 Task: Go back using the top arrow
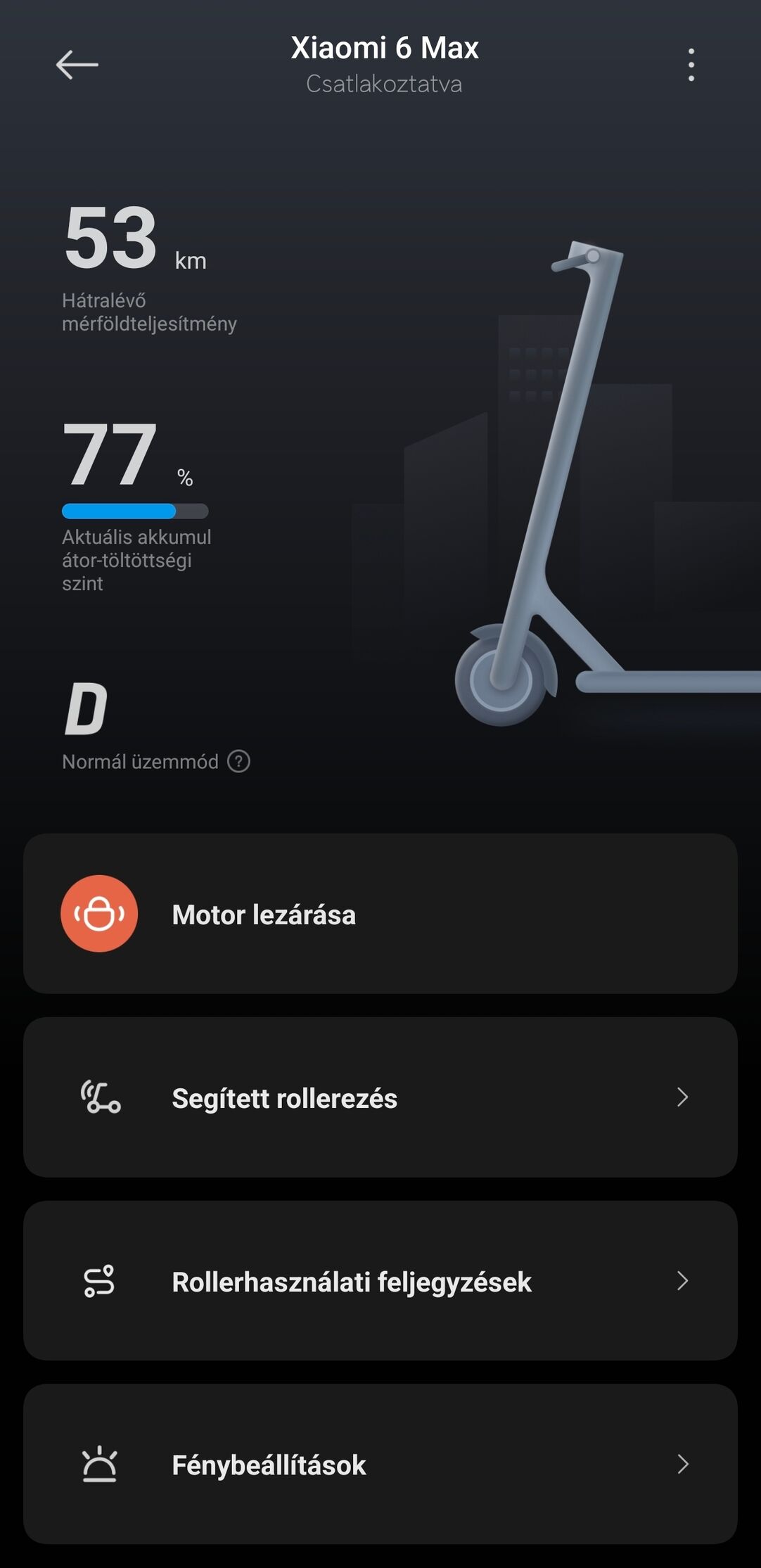click(x=77, y=65)
